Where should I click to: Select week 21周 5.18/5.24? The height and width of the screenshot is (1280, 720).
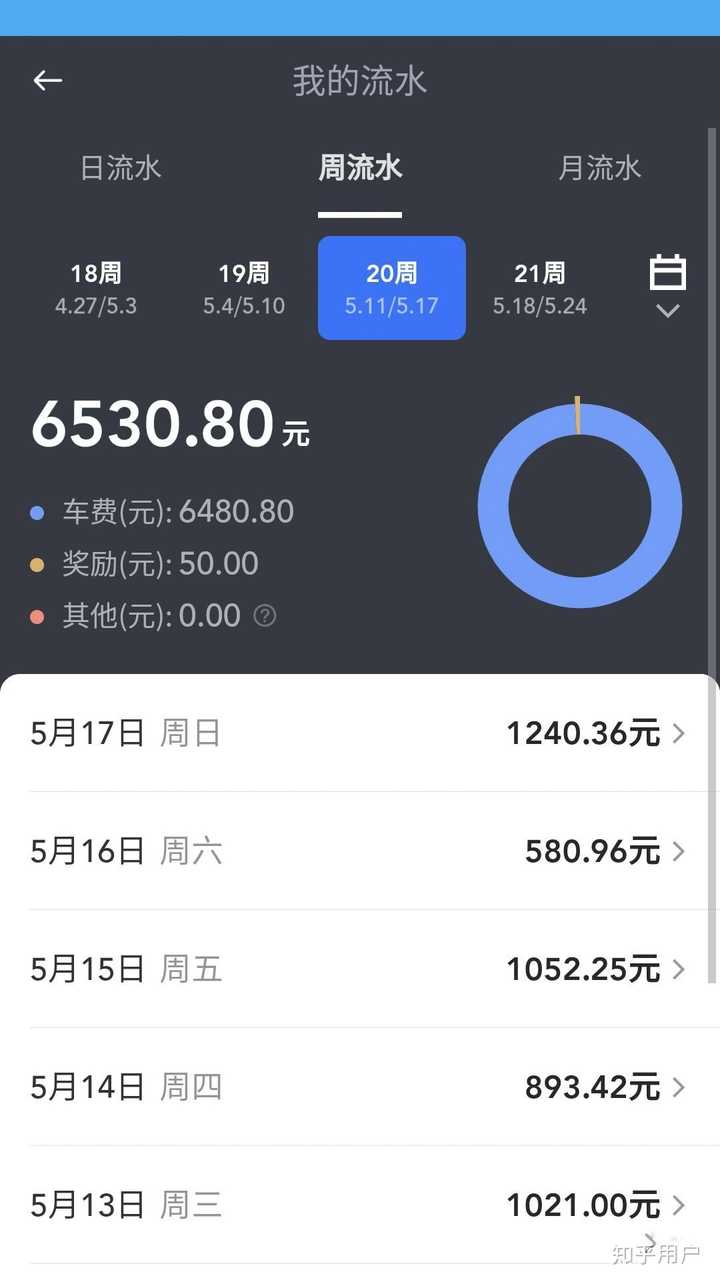pos(539,287)
